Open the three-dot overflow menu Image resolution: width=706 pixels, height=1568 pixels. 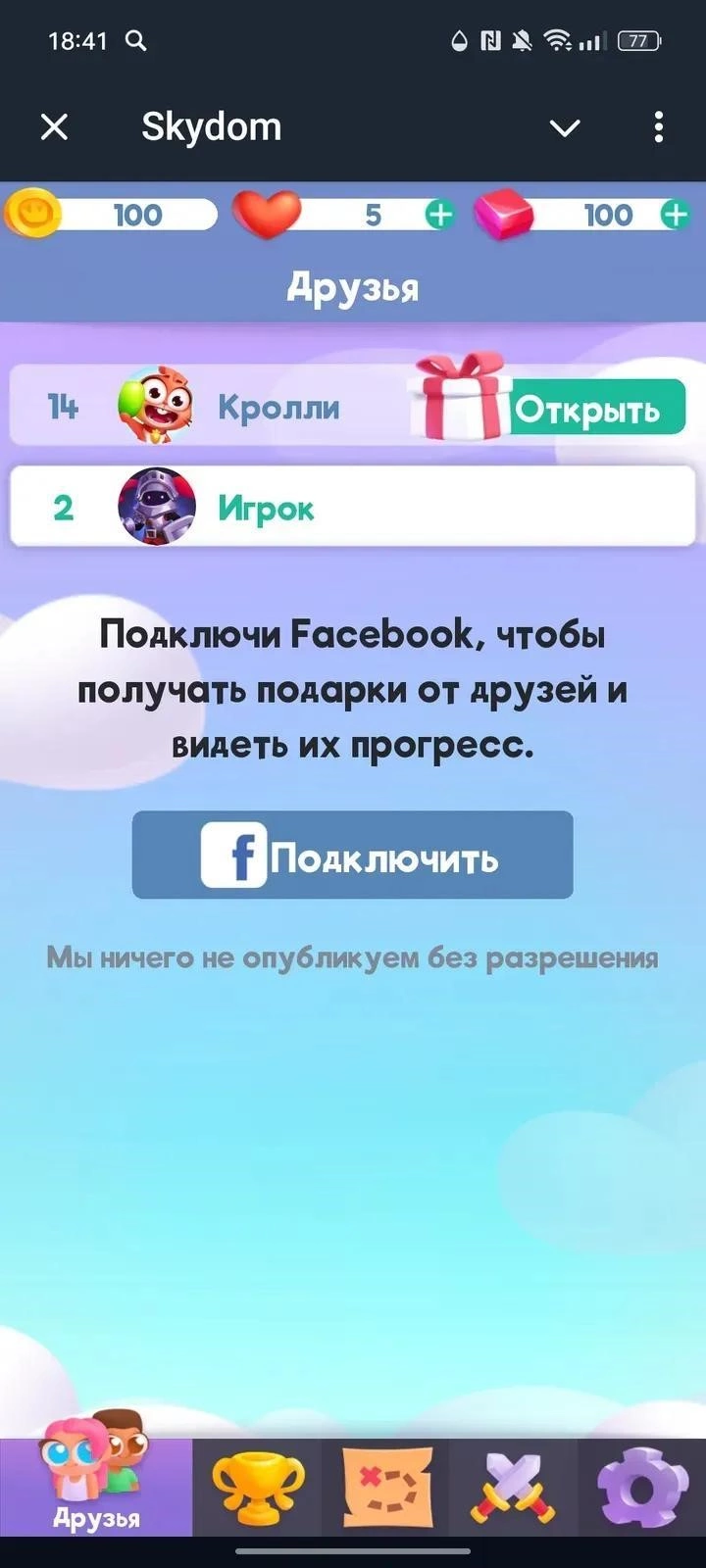[658, 126]
